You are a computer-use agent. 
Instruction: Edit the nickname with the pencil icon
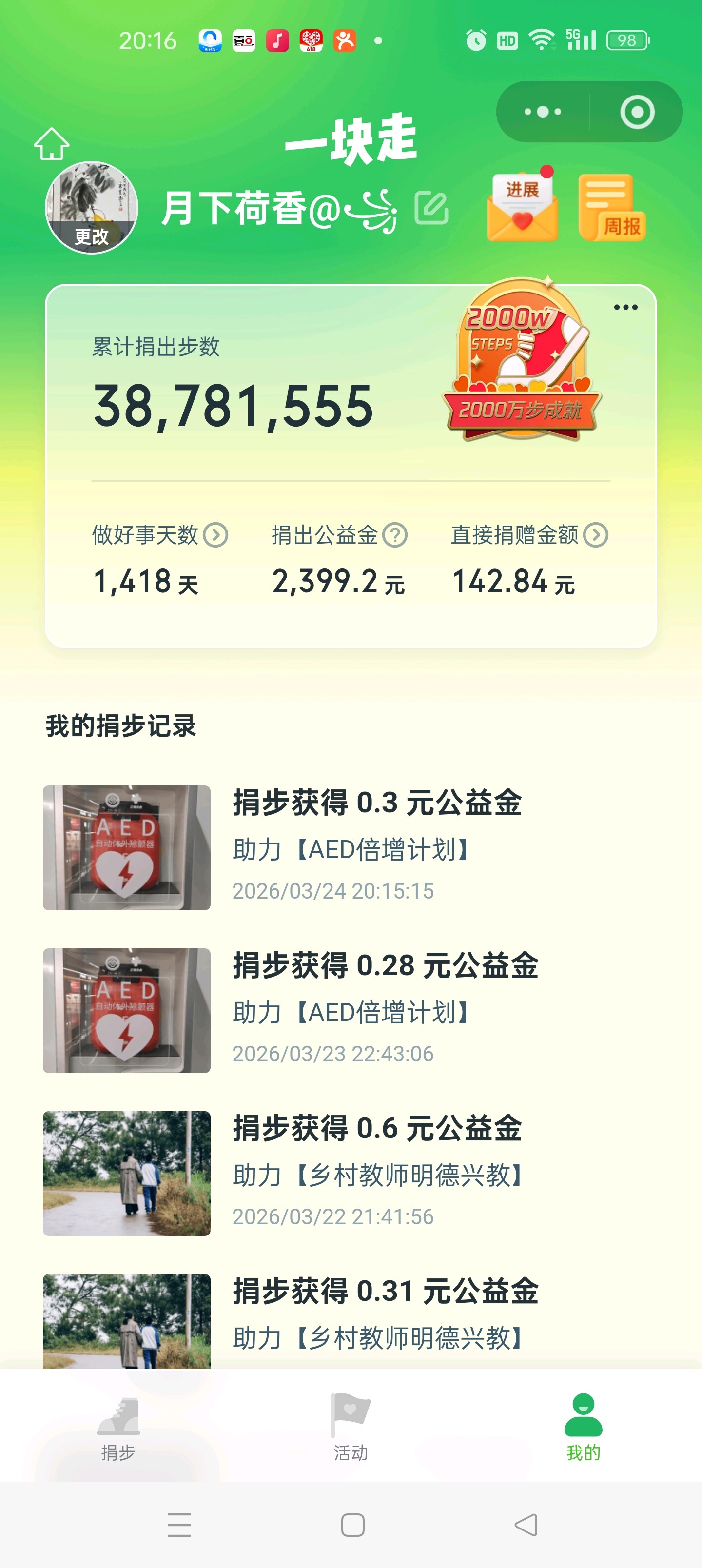(431, 208)
